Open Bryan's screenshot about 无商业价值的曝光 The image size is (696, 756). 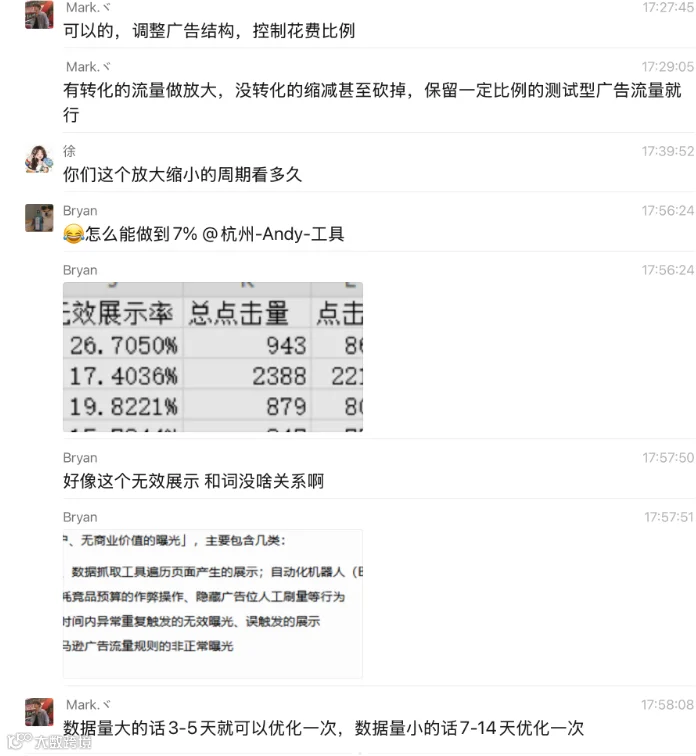213,603
